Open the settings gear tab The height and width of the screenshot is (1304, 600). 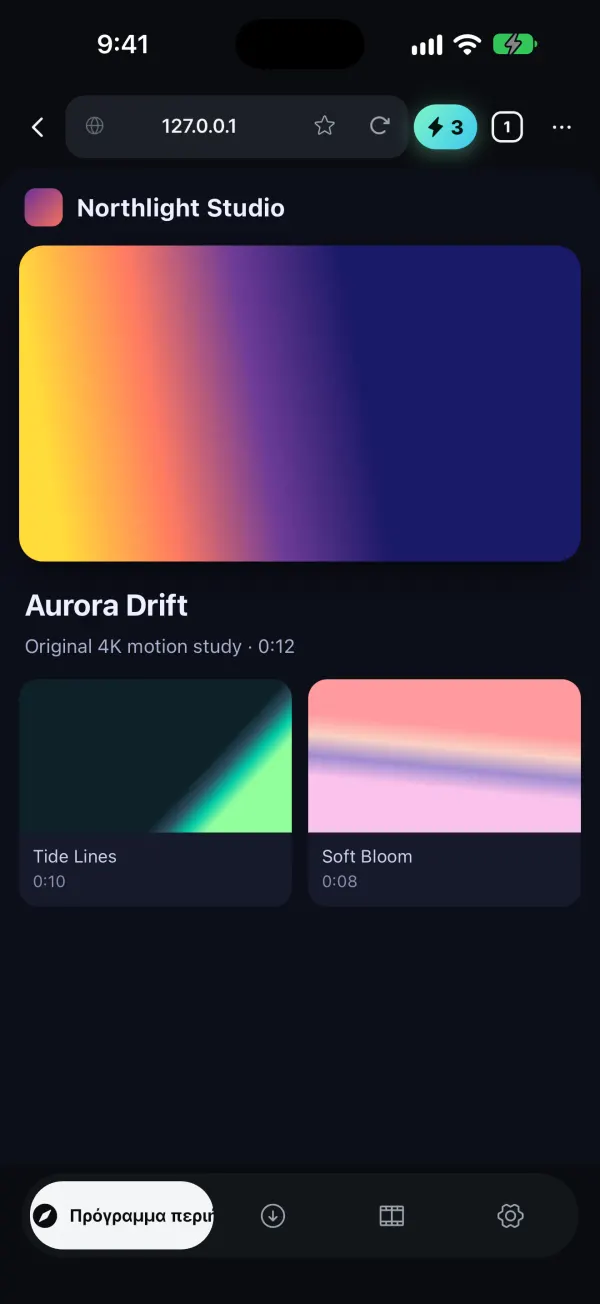click(x=511, y=1216)
